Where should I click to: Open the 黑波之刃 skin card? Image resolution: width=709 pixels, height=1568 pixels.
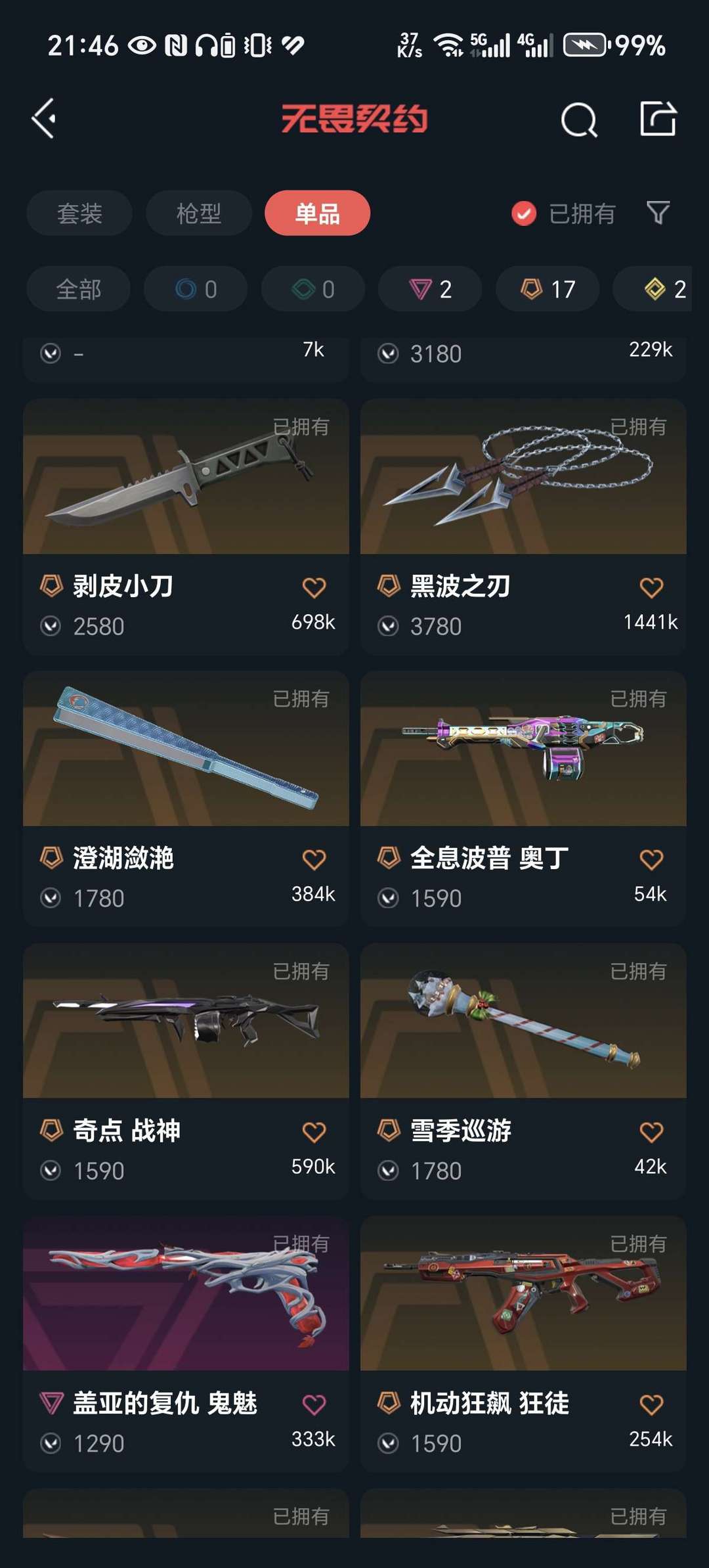[x=523, y=526]
